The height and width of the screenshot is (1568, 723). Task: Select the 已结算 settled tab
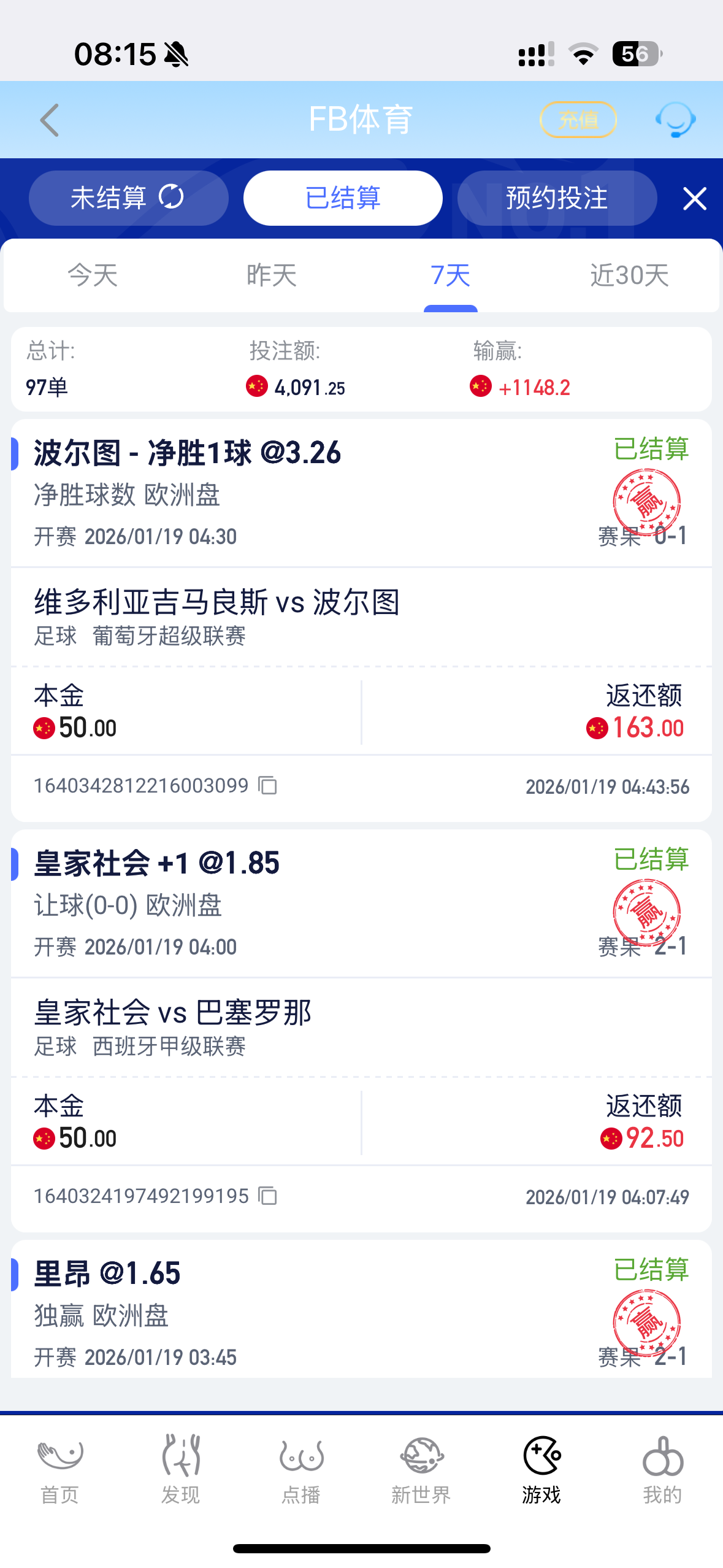343,198
